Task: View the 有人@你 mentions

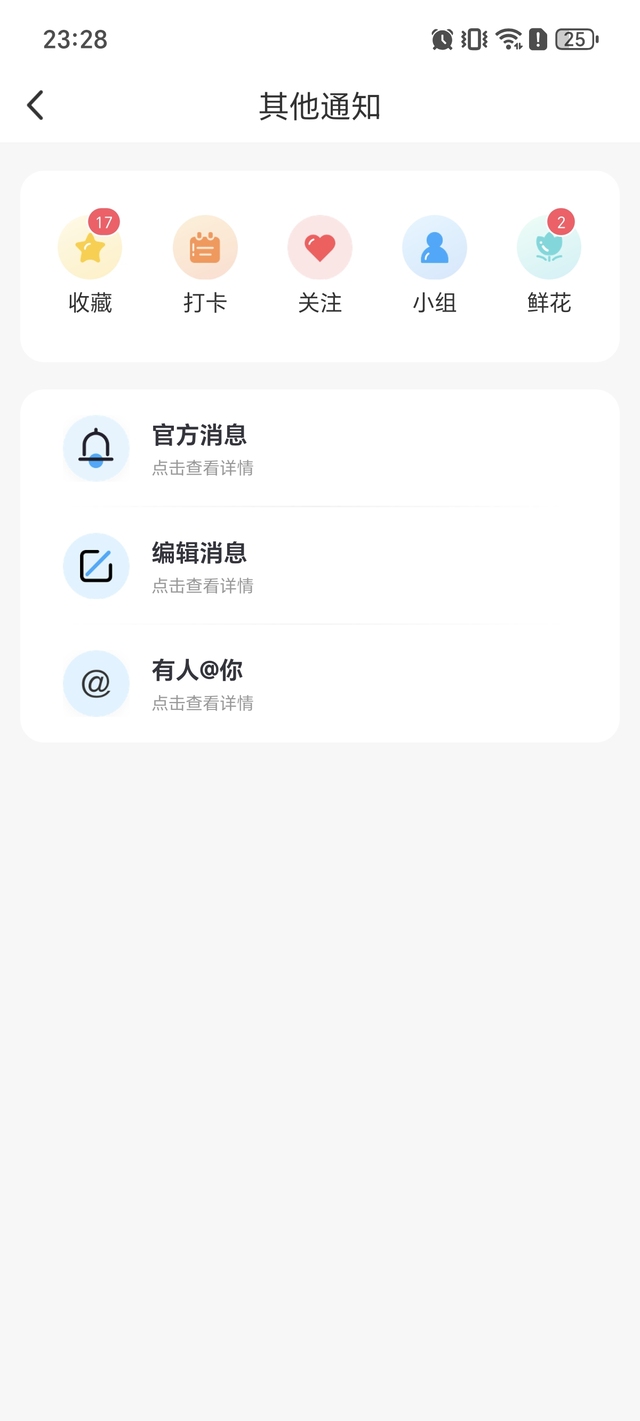Action: [320, 684]
